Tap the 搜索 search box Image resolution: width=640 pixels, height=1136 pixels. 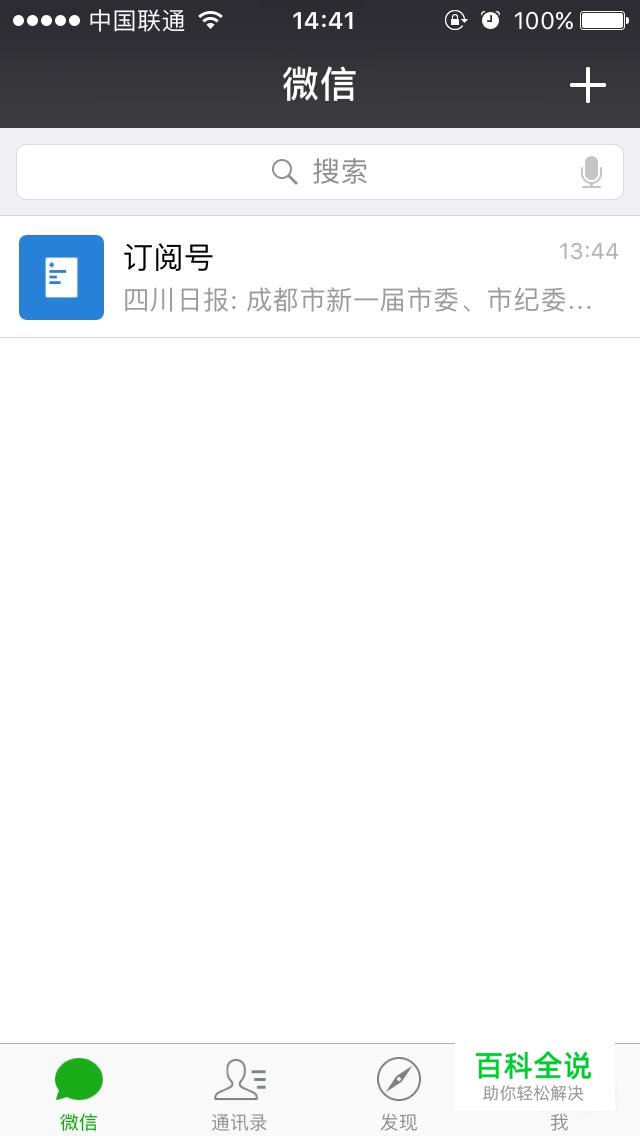pyautogui.click(x=320, y=172)
